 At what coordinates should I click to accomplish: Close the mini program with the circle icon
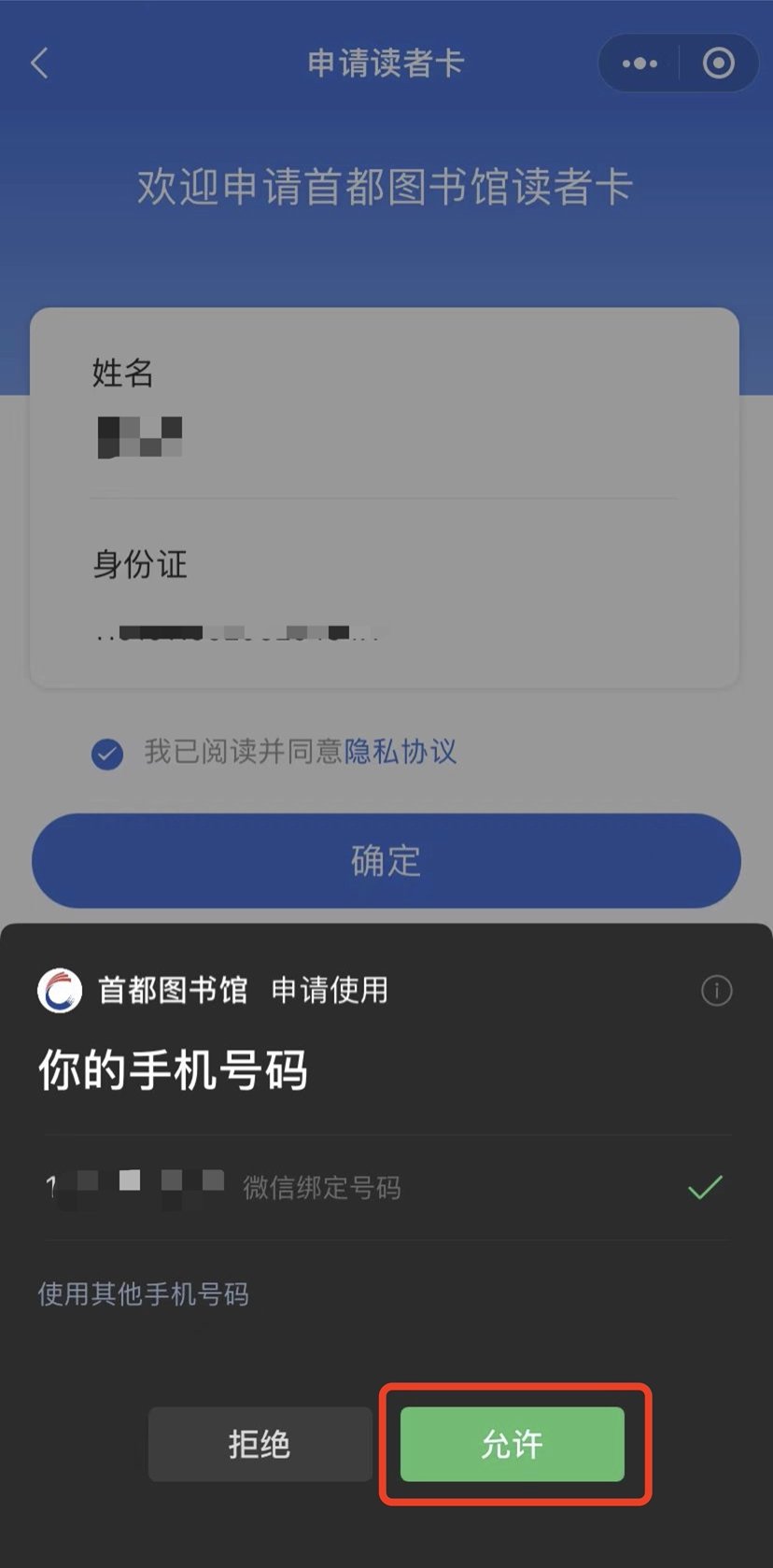pos(718,64)
